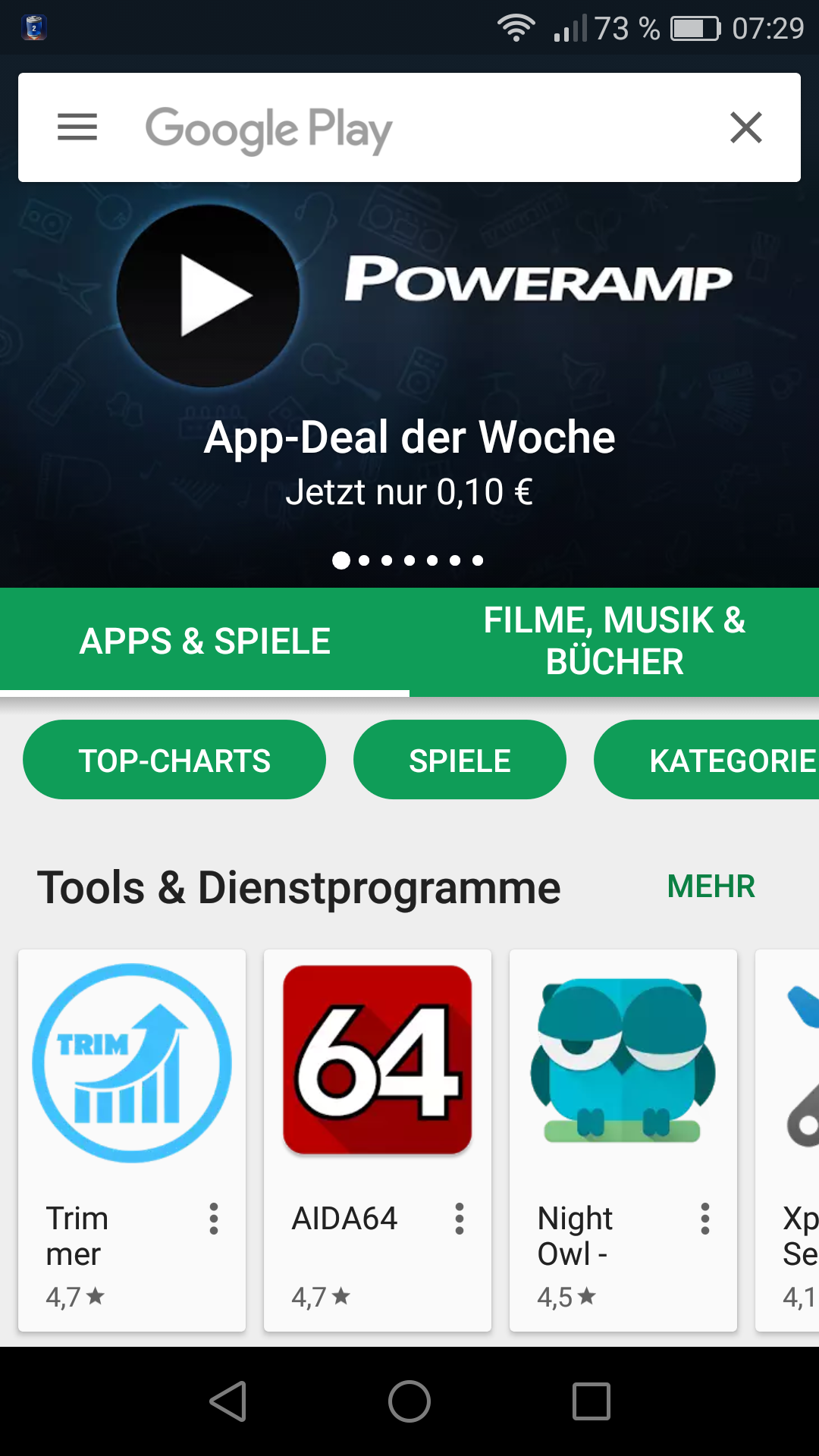Open overflow menu on Trimmer card
Image resolution: width=819 pixels, height=1456 pixels.
(x=214, y=1219)
